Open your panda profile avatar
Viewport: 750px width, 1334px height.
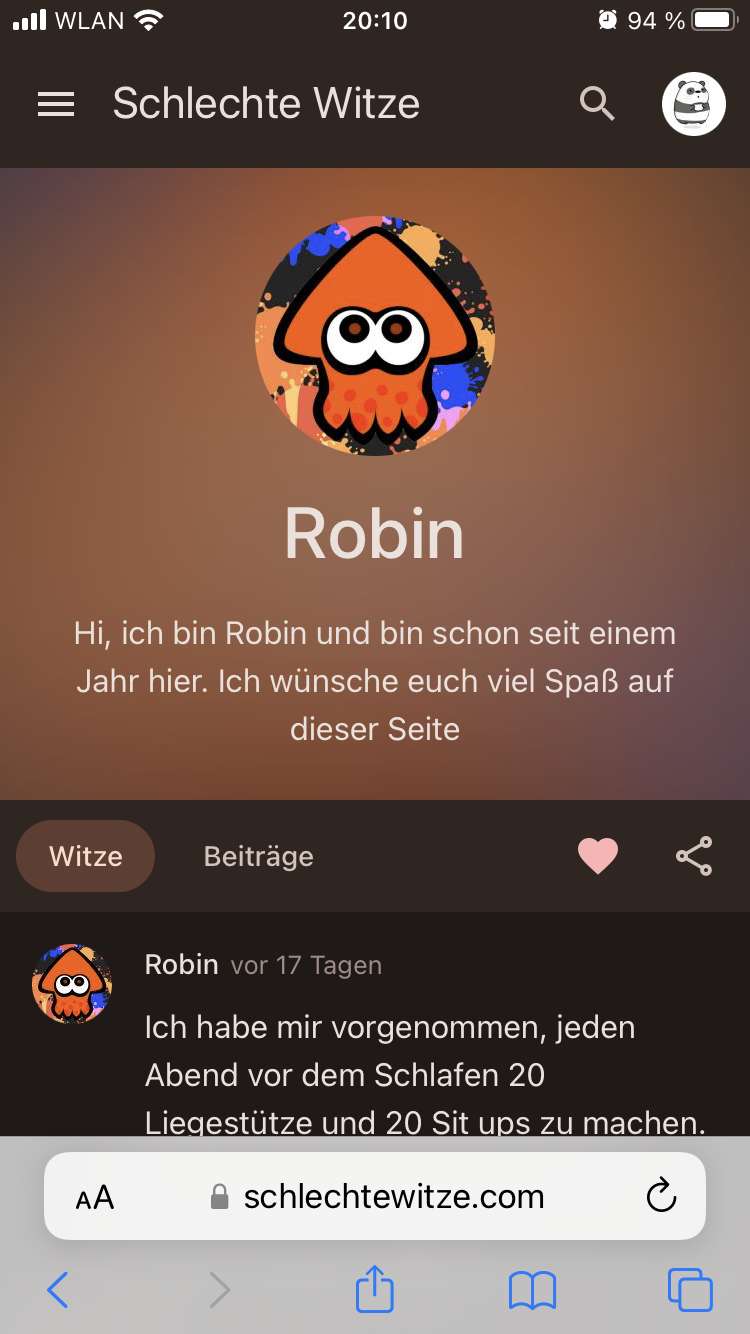[693, 104]
